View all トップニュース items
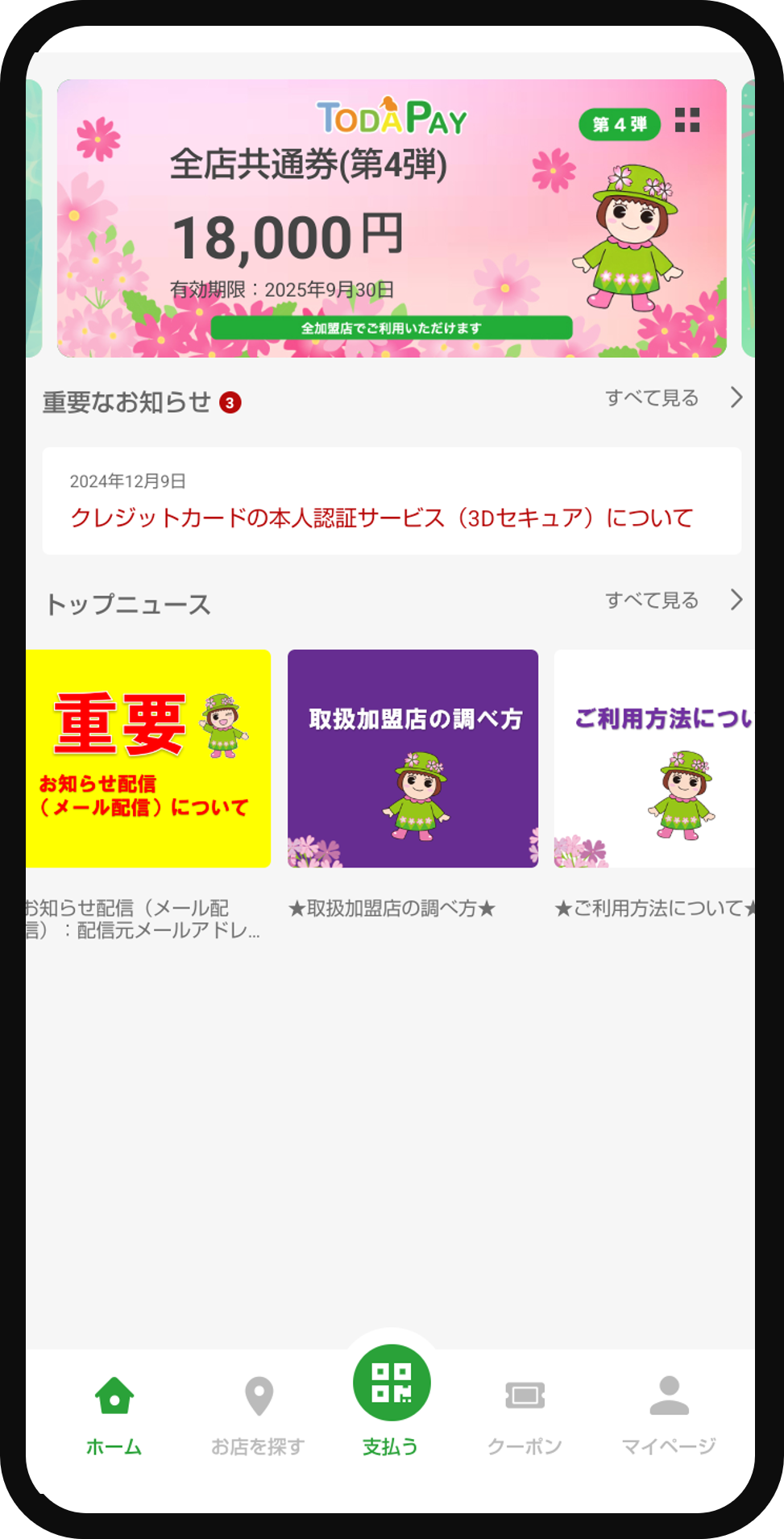Image resolution: width=784 pixels, height=1539 pixels. (x=673, y=601)
